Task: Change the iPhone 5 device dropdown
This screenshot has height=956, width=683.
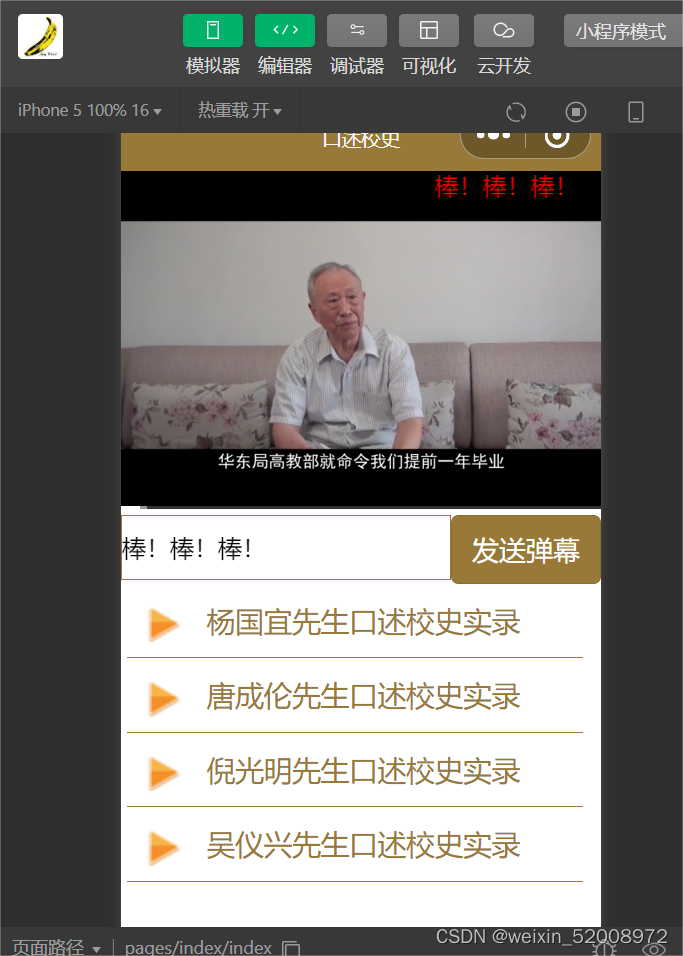Action: point(90,110)
